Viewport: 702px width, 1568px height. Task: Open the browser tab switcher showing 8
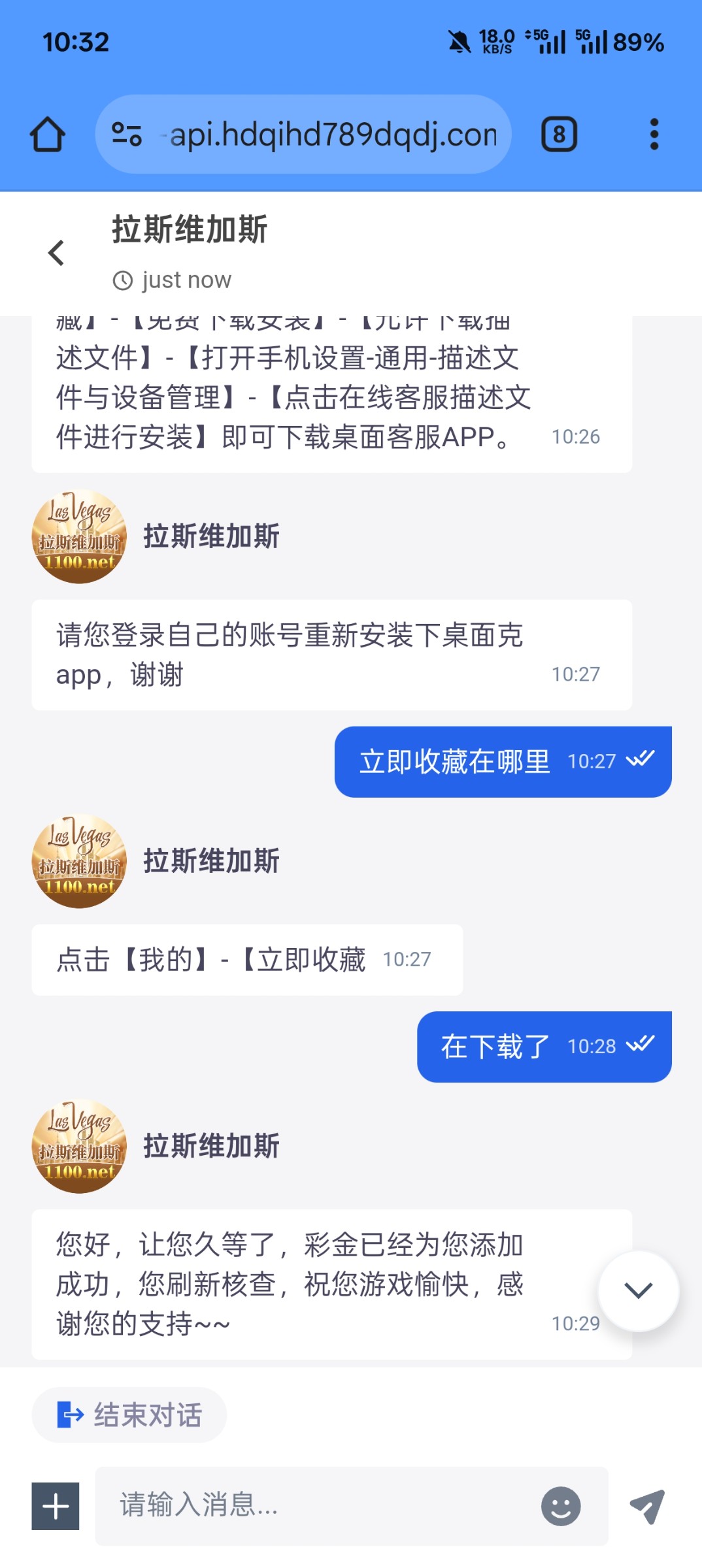[560, 134]
